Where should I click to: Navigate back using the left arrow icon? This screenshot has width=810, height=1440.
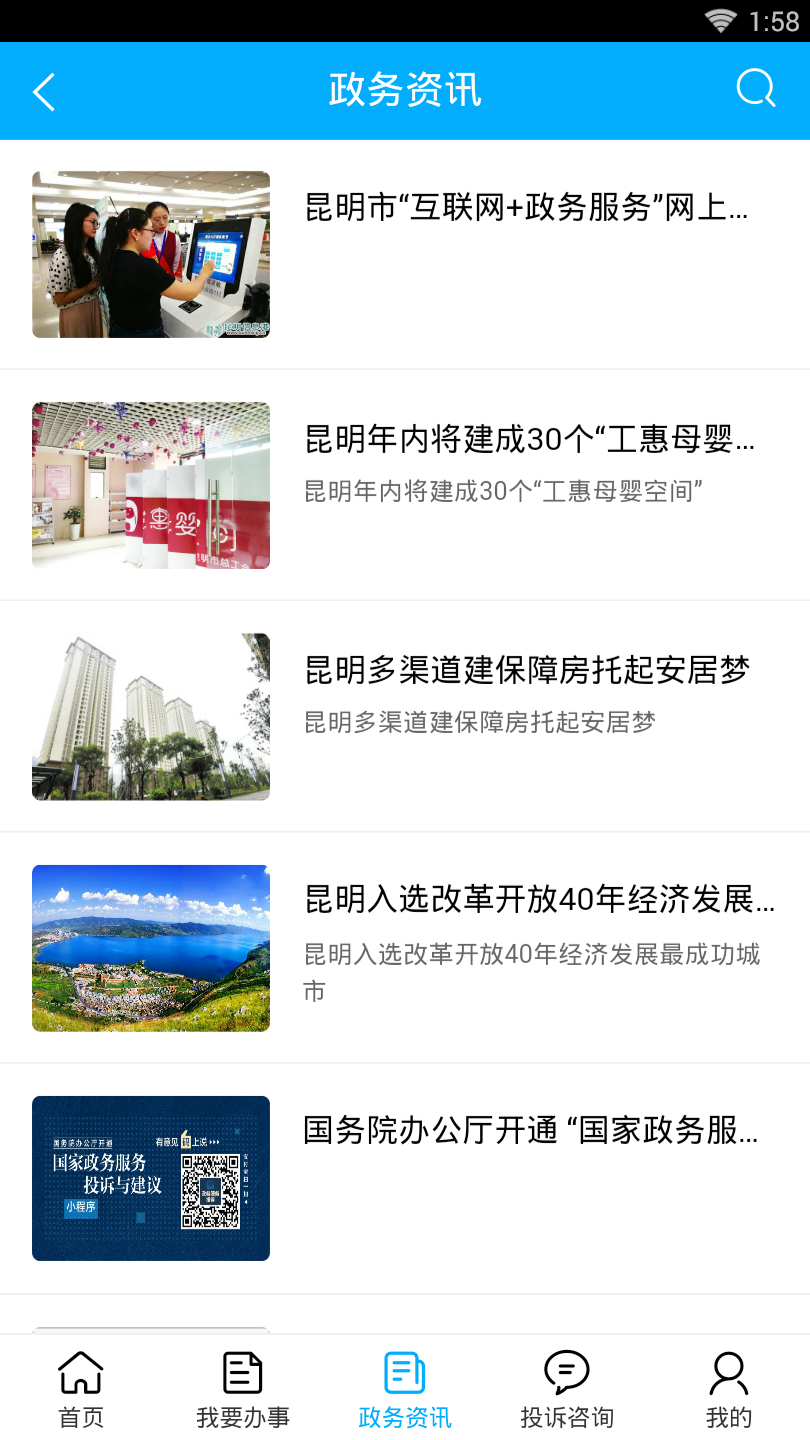(44, 90)
